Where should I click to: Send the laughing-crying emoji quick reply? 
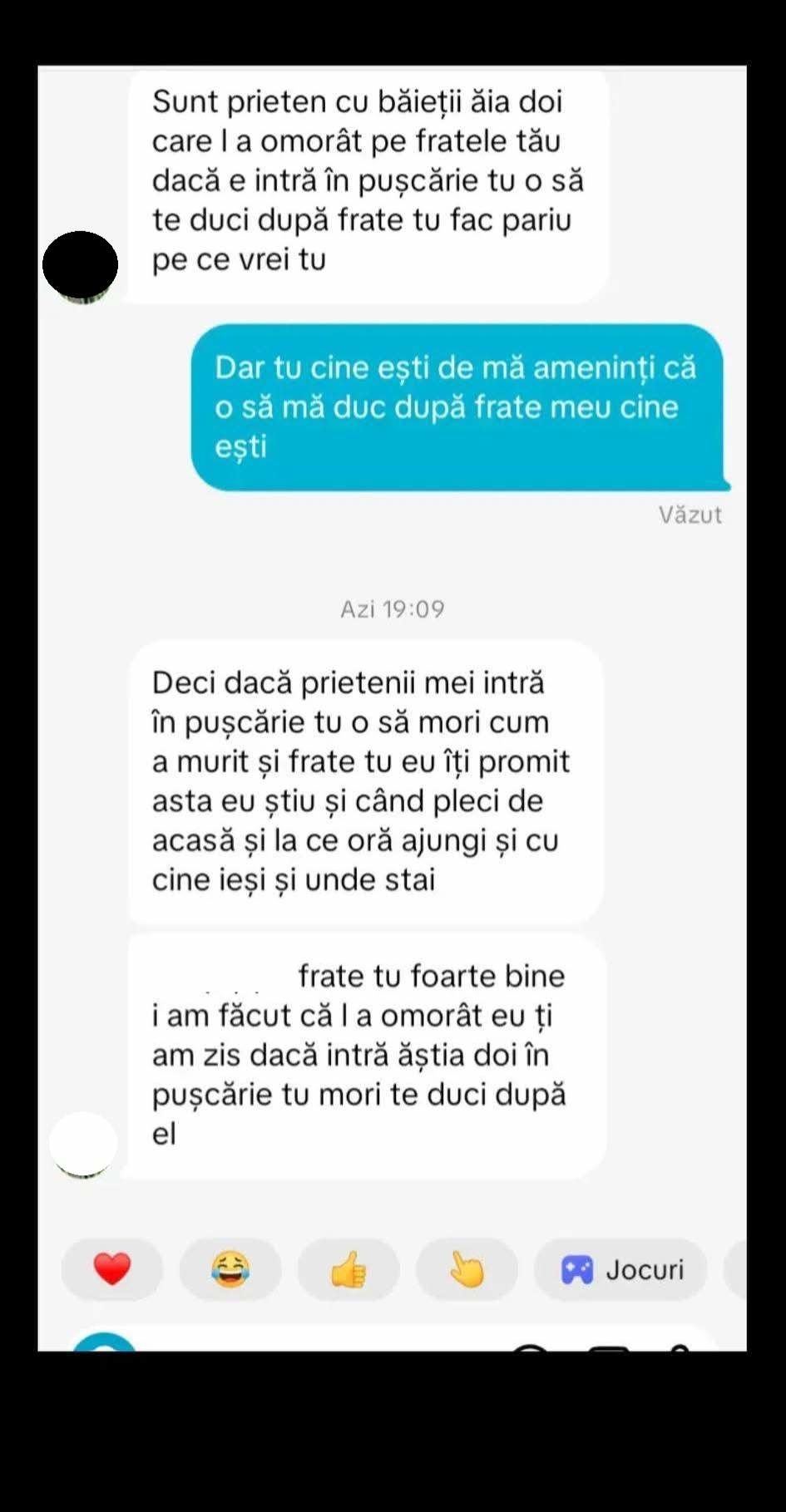pos(230,1269)
